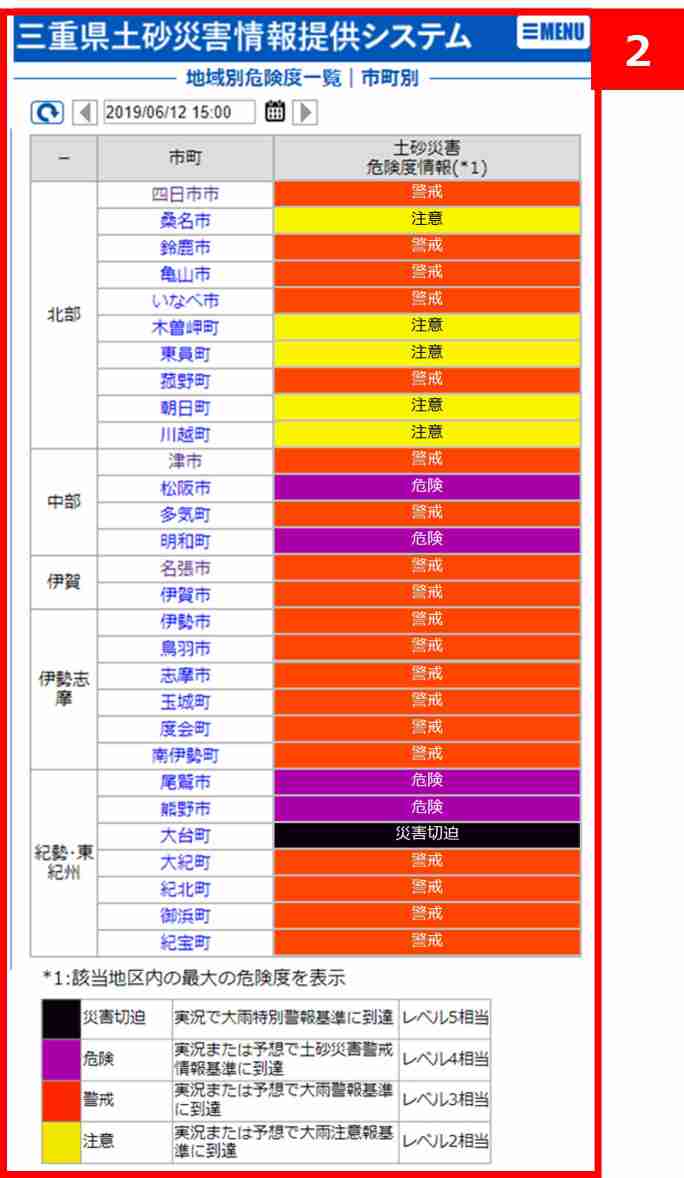View details for 伊賀市

185,595
